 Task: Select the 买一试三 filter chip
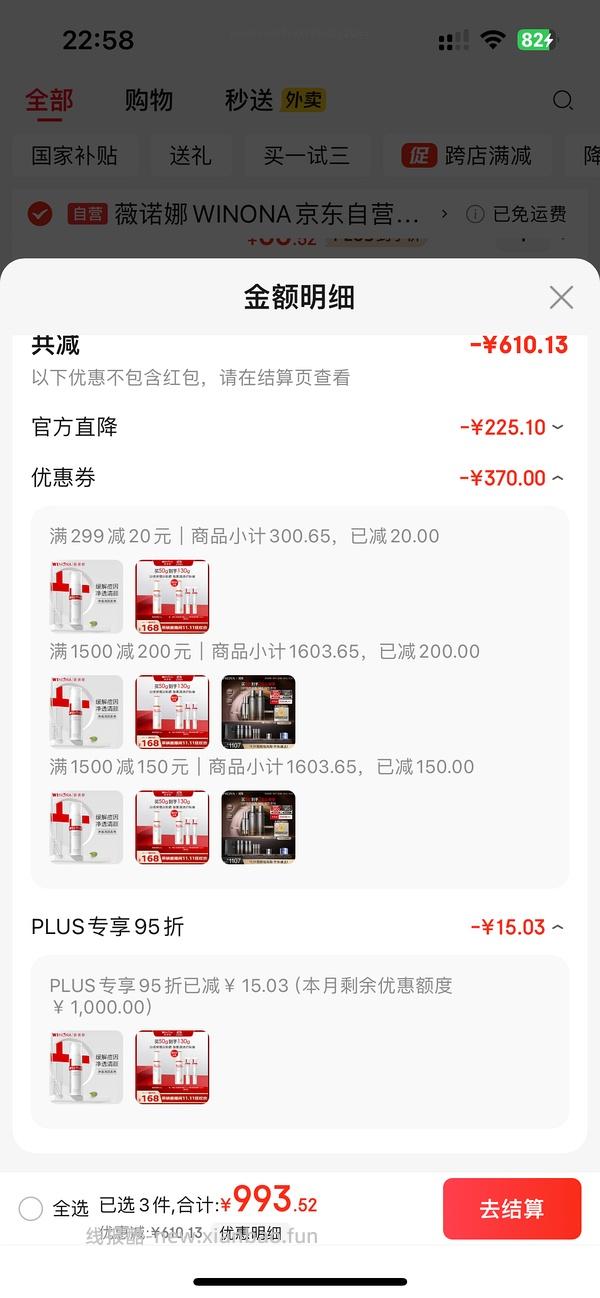pyautogui.click(x=306, y=156)
